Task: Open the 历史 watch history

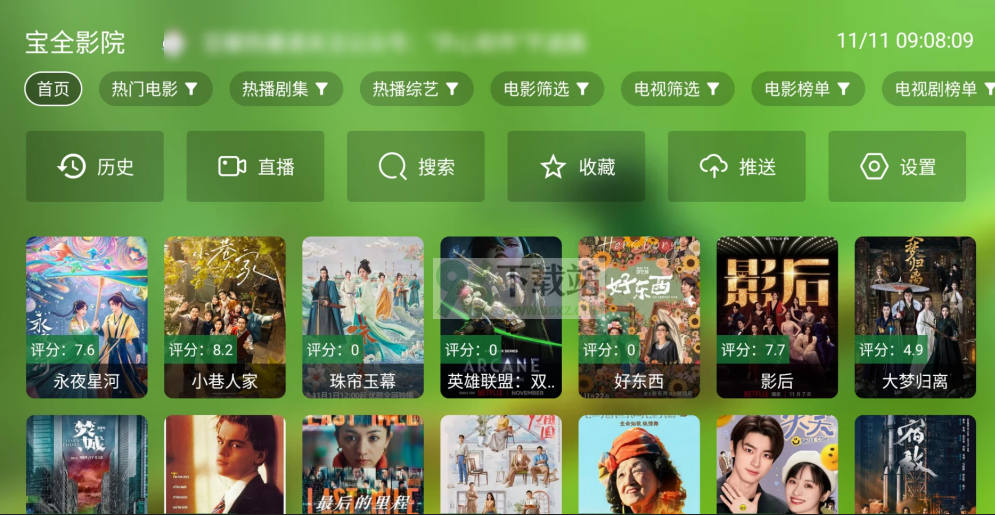Action: pos(95,167)
